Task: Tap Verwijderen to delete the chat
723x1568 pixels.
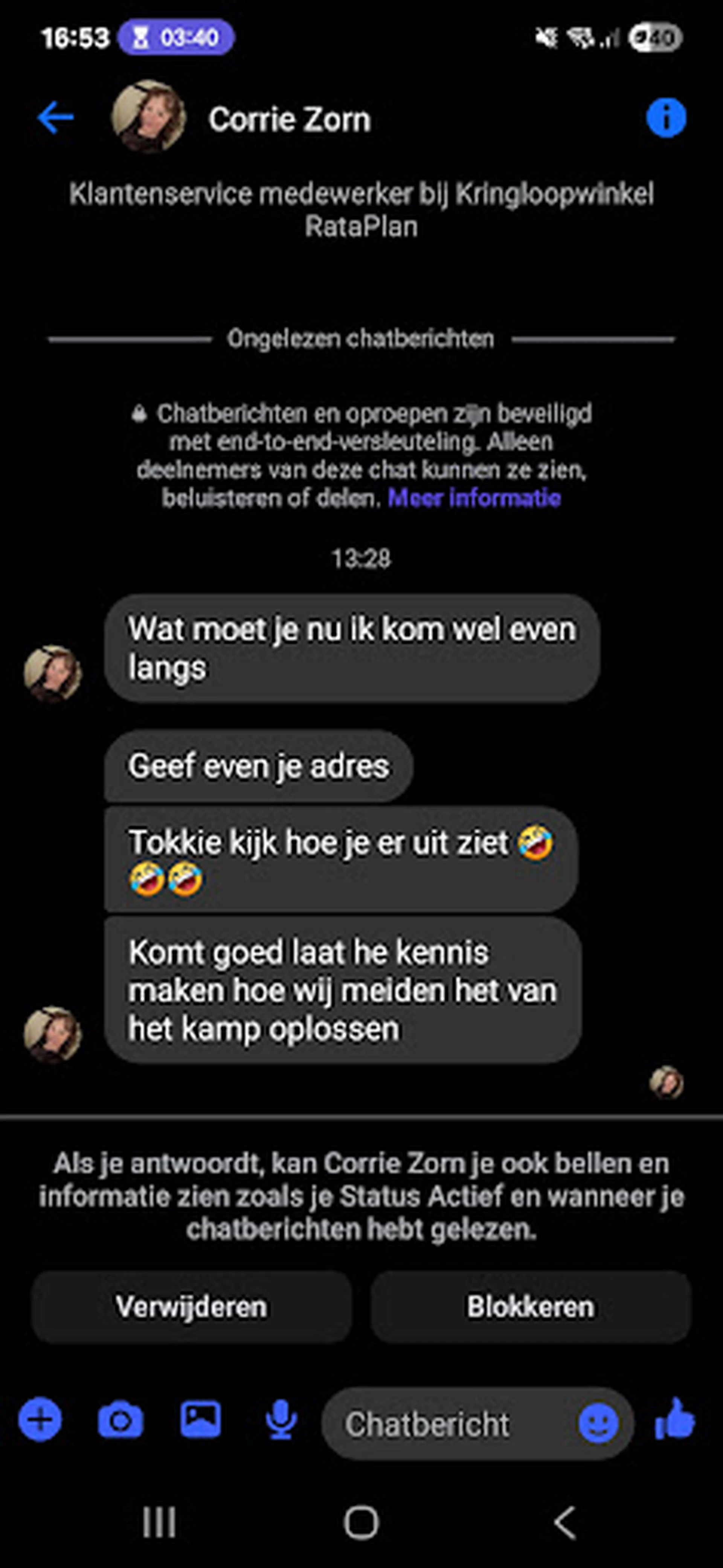Action: (191, 1307)
